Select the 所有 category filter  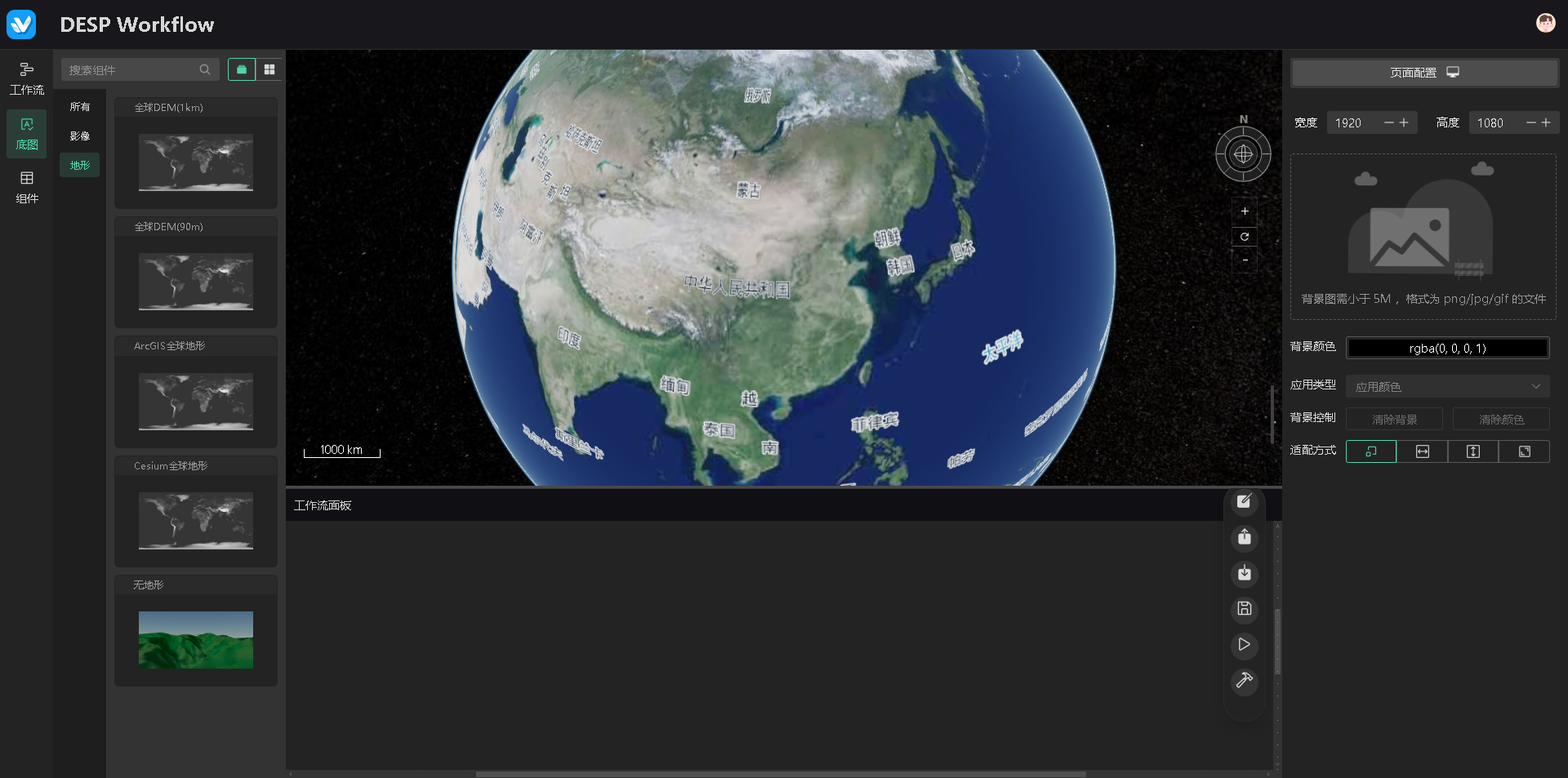click(x=80, y=107)
